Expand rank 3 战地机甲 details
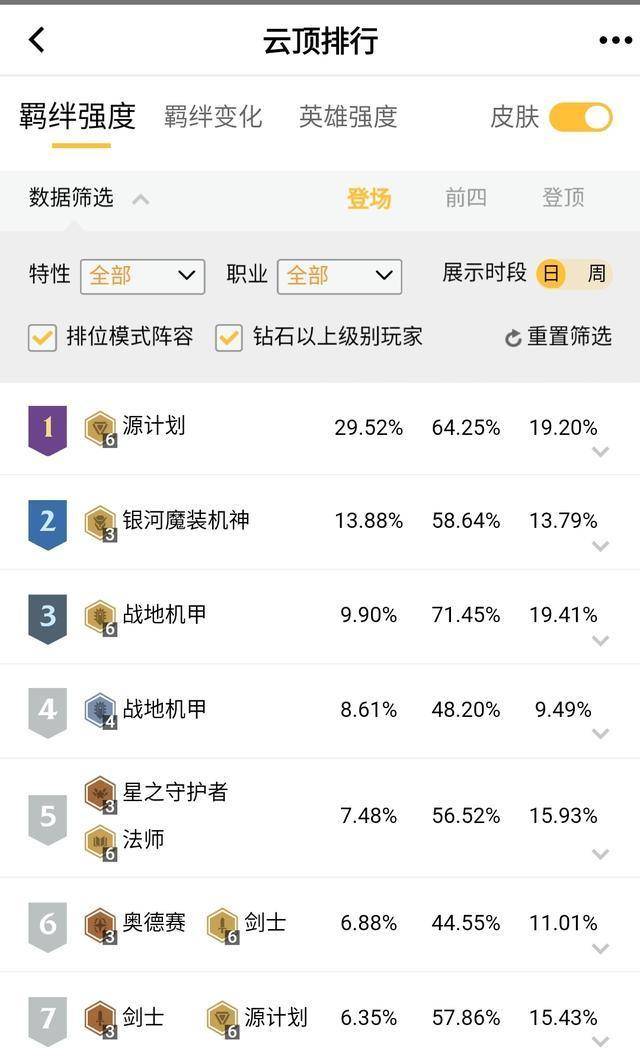 (600, 640)
